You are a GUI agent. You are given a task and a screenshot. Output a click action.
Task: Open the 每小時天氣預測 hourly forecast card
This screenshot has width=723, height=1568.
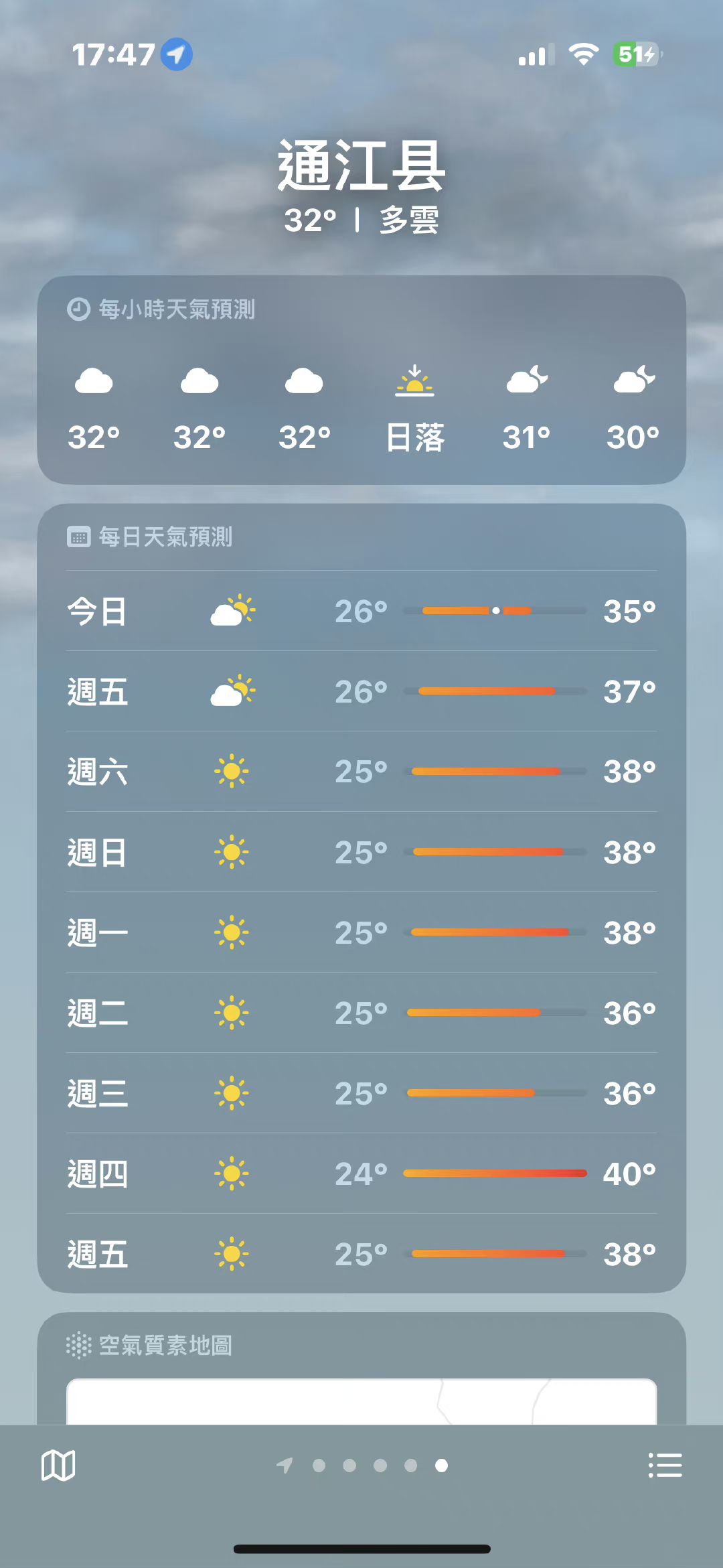(361, 380)
